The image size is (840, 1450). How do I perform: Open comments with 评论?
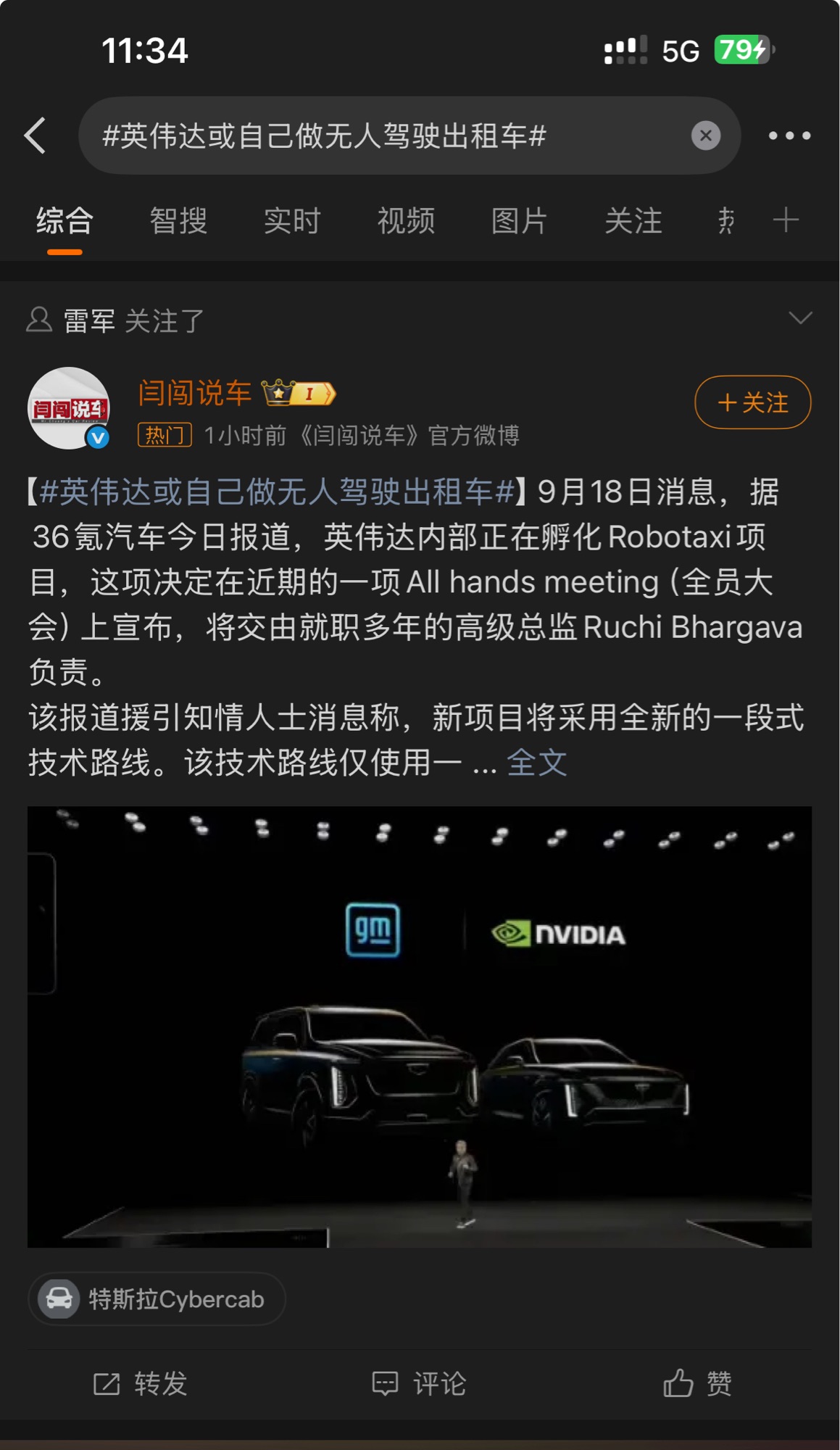(419, 1384)
